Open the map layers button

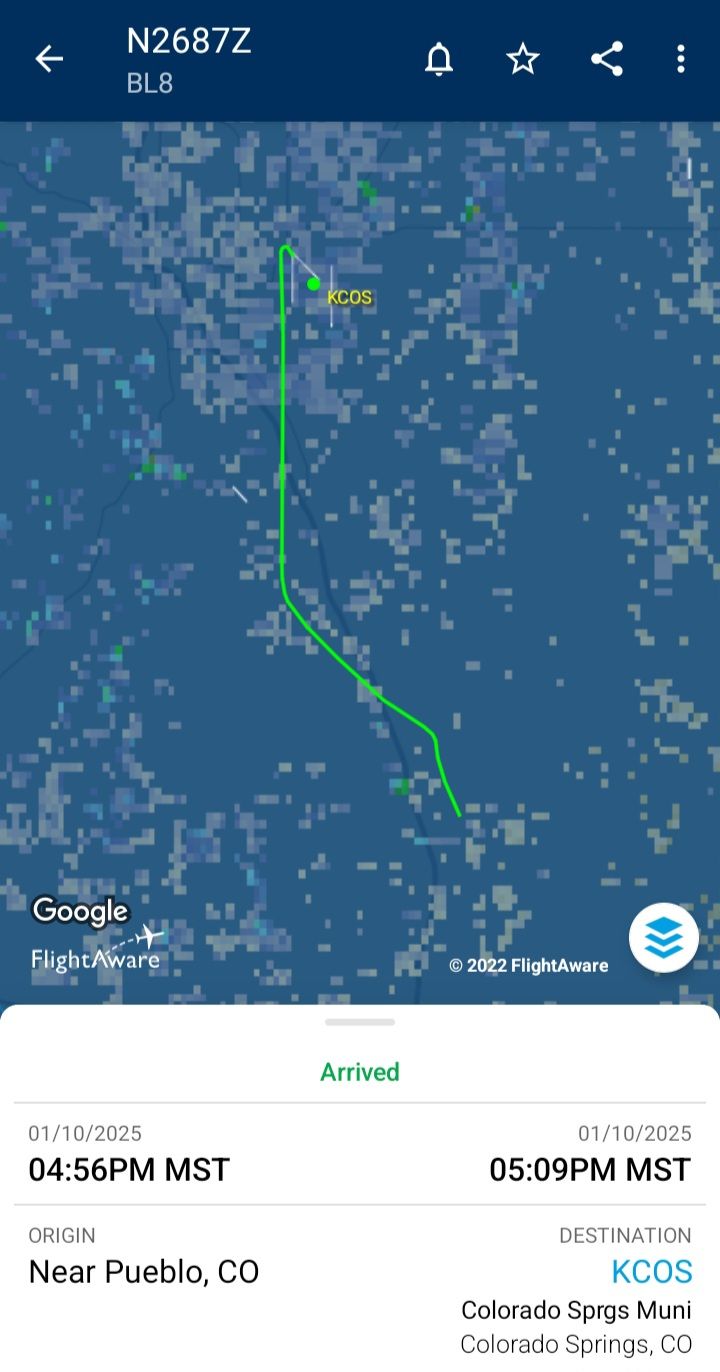tap(663, 937)
